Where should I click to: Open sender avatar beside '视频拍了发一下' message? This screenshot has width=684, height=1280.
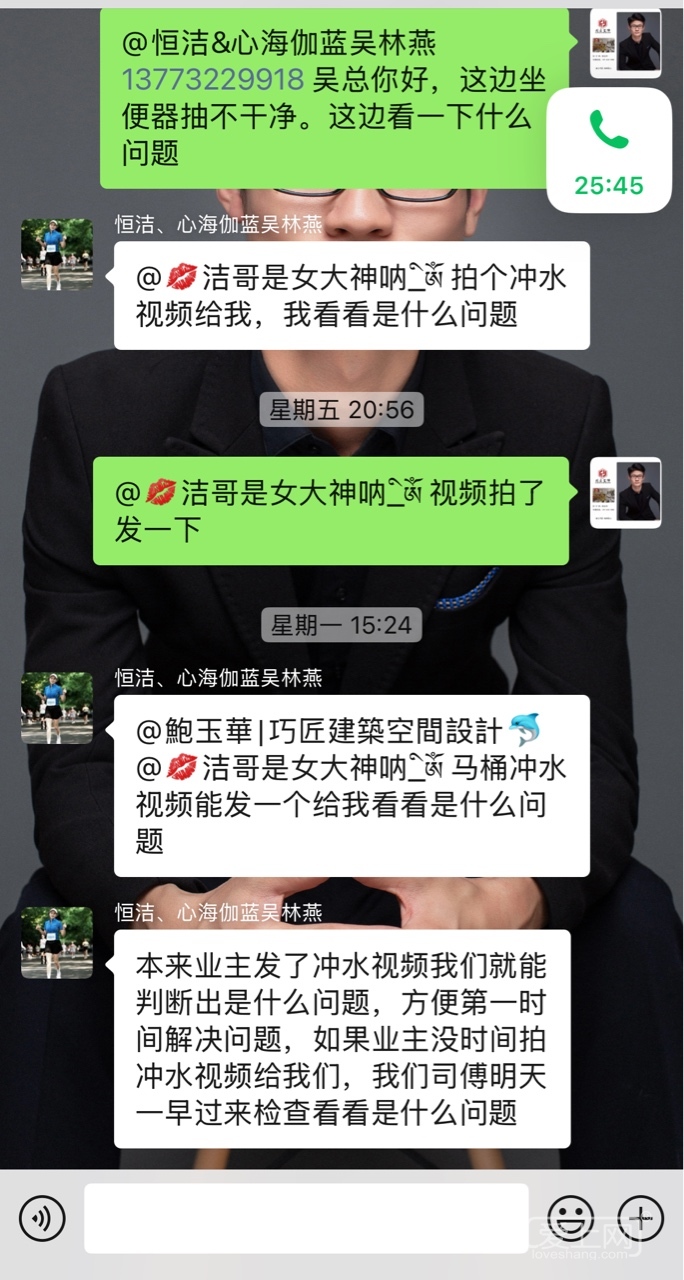point(625,492)
